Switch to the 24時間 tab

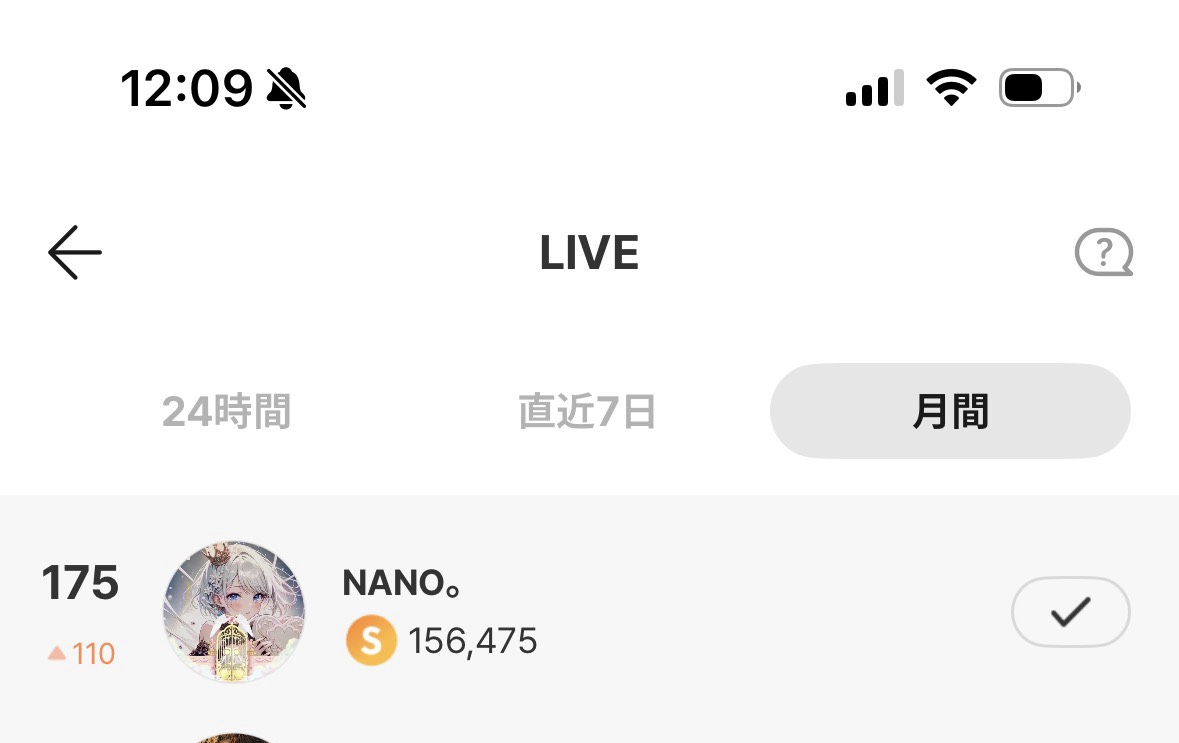(x=226, y=411)
